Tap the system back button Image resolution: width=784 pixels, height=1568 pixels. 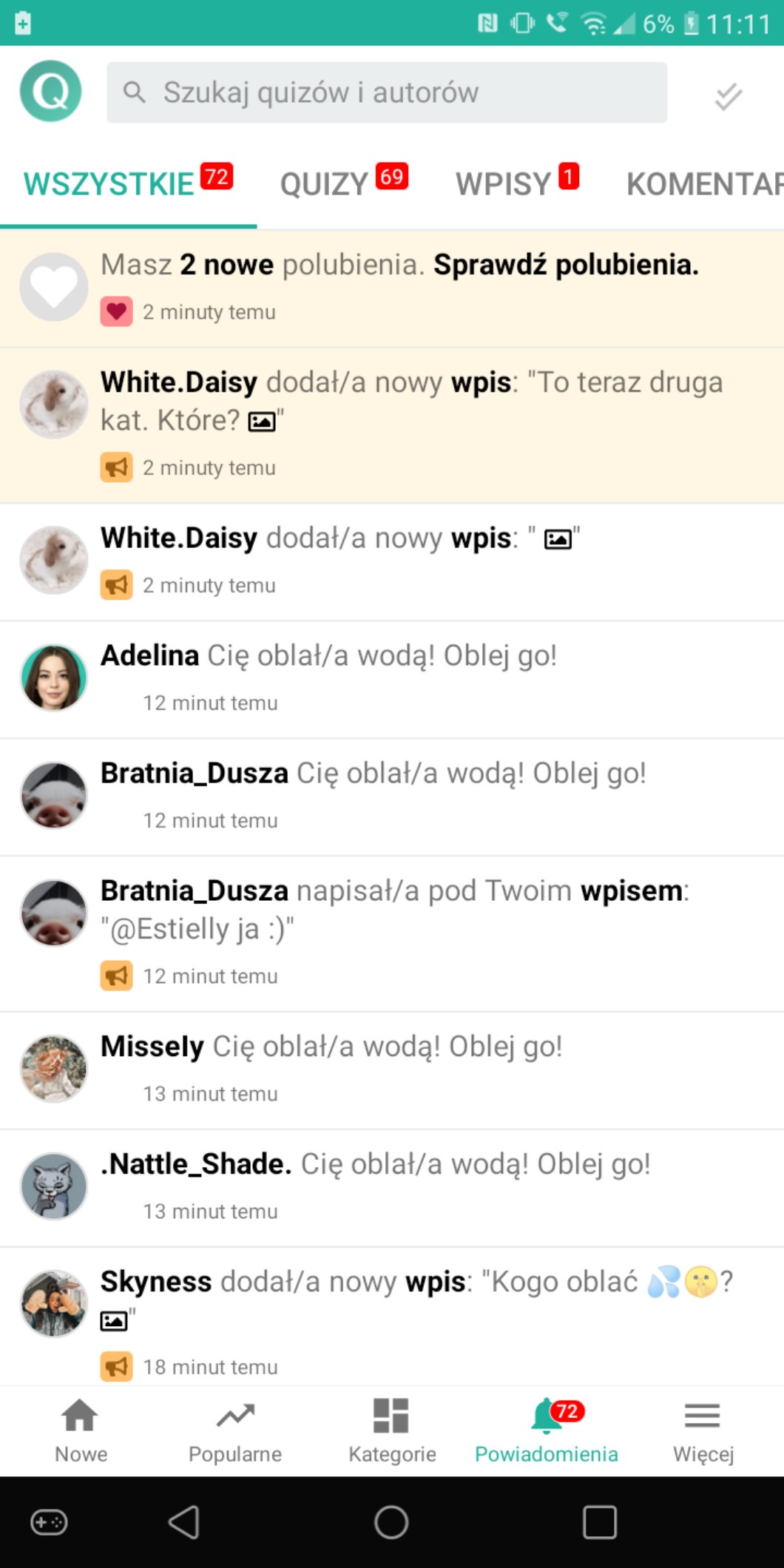tap(183, 1522)
